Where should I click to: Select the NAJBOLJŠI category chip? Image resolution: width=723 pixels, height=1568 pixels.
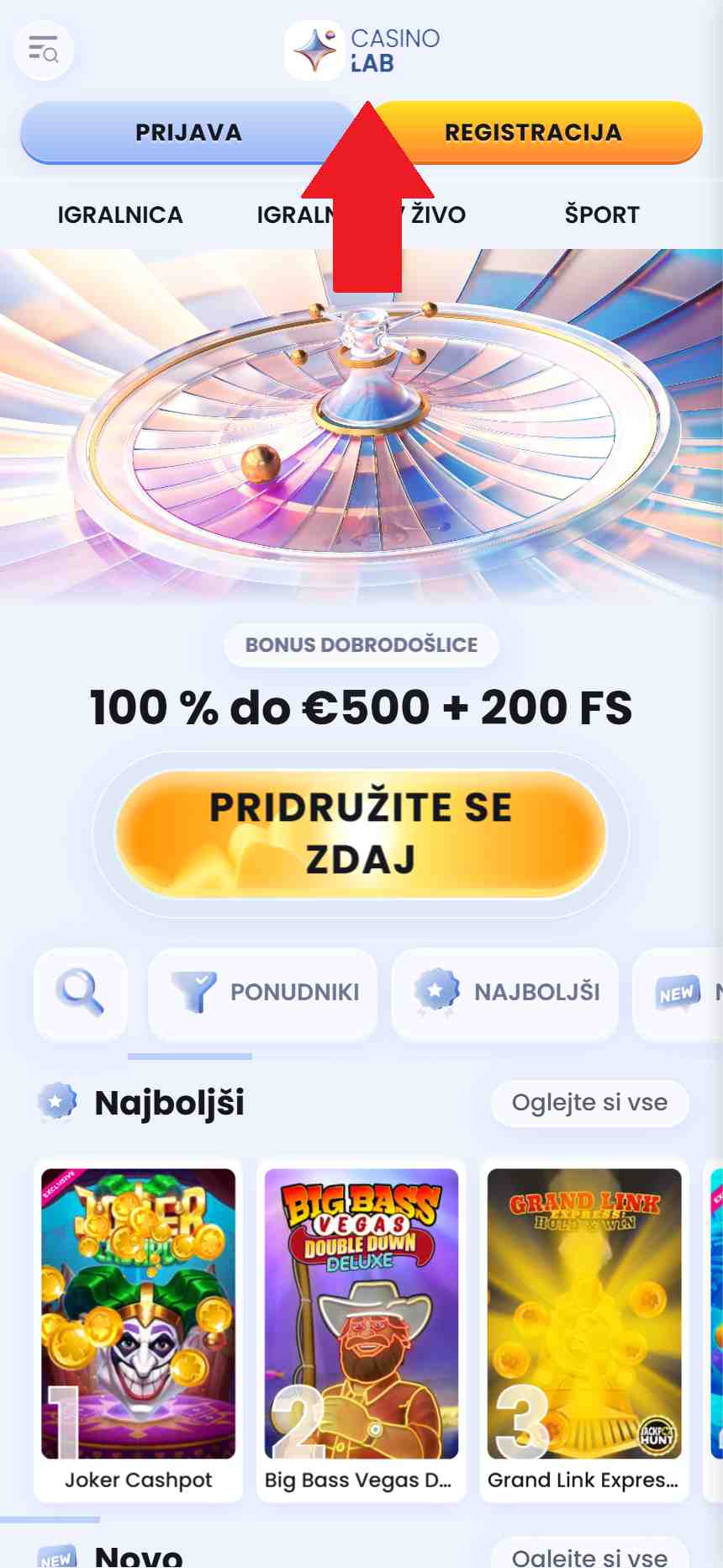pos(505,993)
